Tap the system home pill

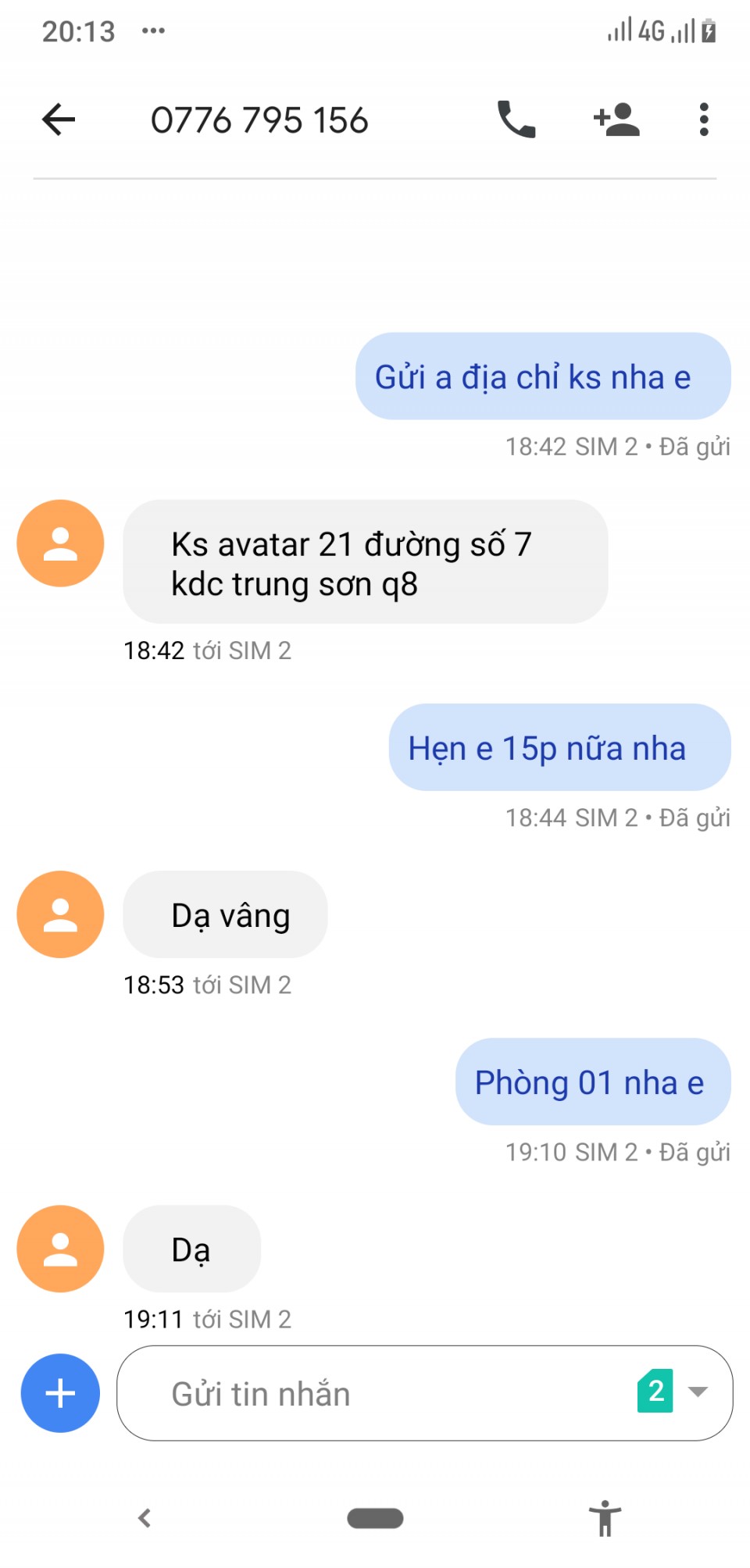(x=375, y=1518)
